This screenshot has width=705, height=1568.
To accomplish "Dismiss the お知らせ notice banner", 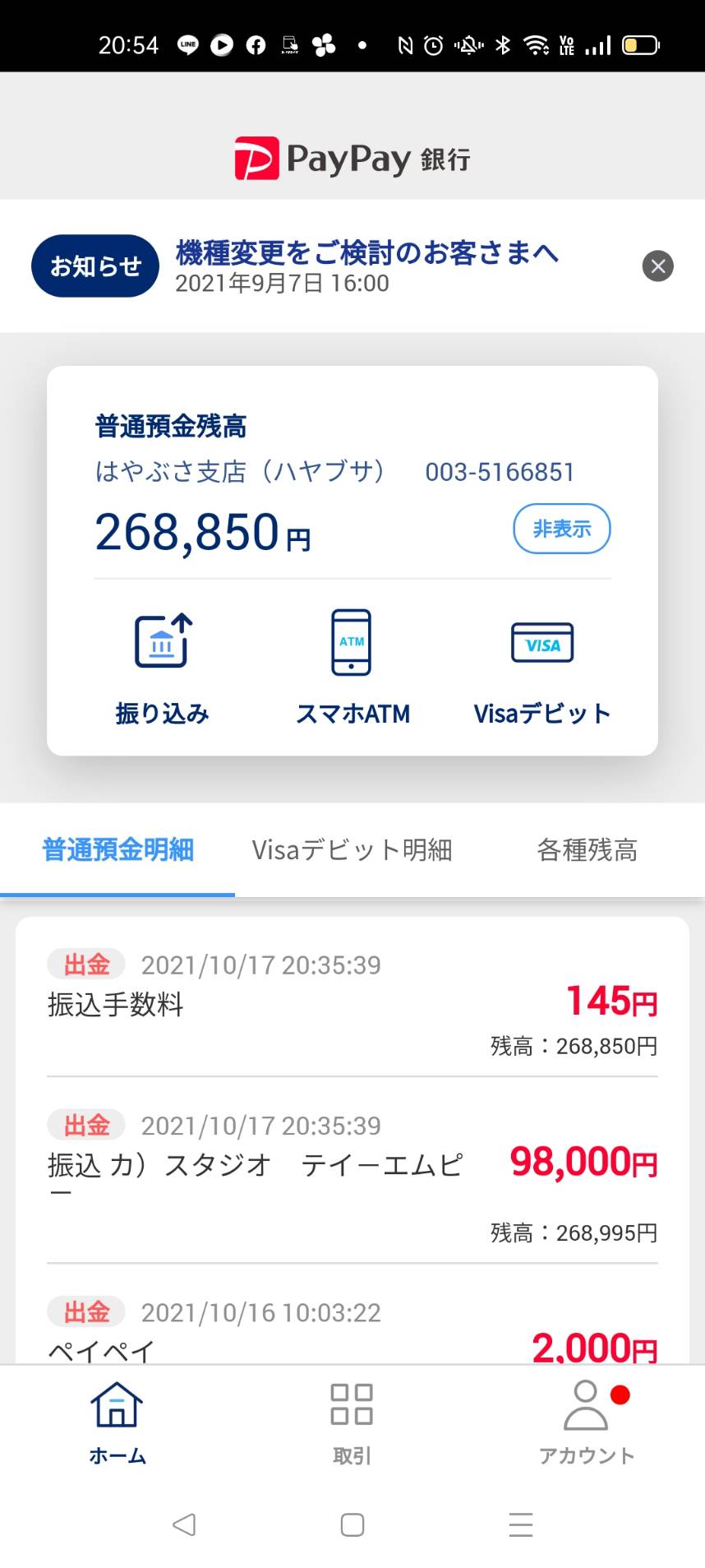I will click(657, 266).
